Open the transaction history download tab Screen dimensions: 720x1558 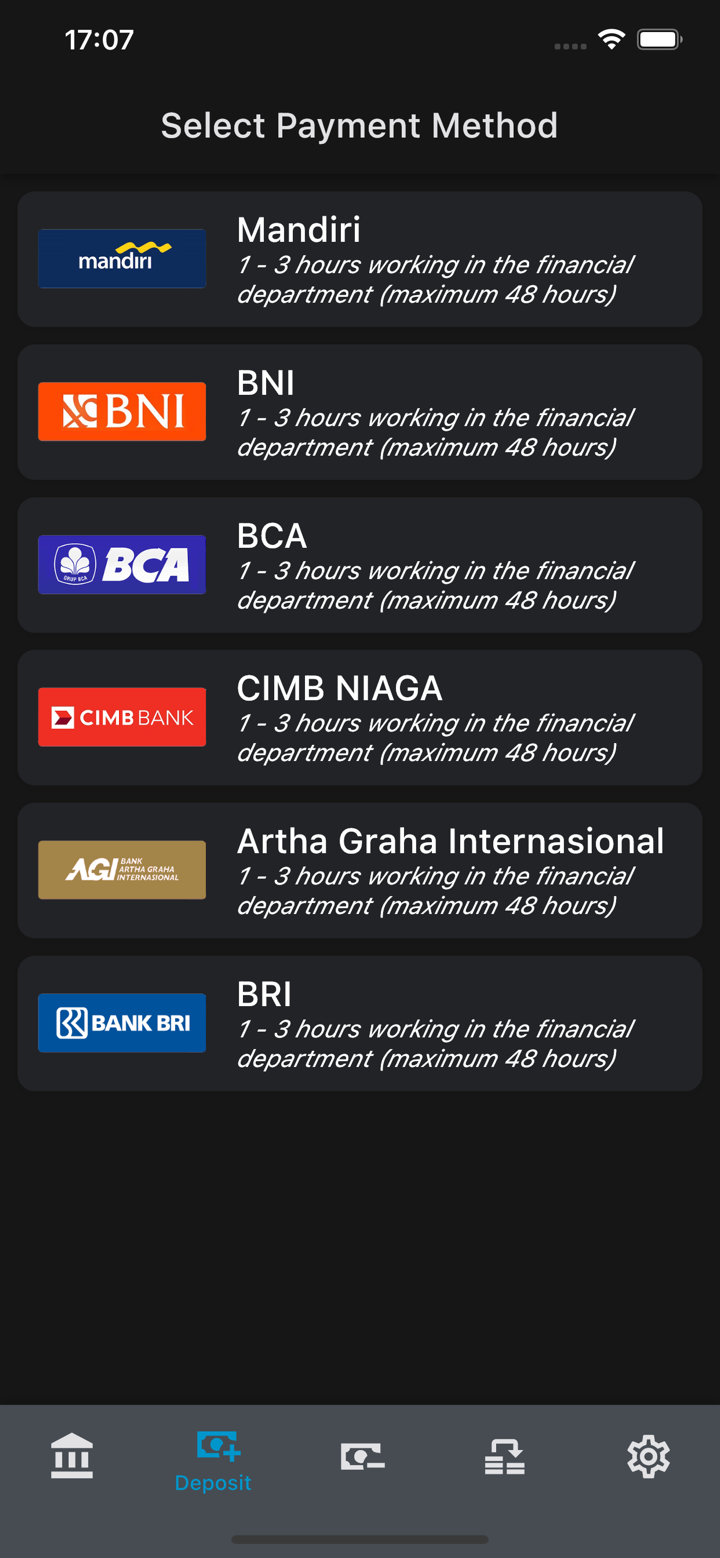point(505,1456)
